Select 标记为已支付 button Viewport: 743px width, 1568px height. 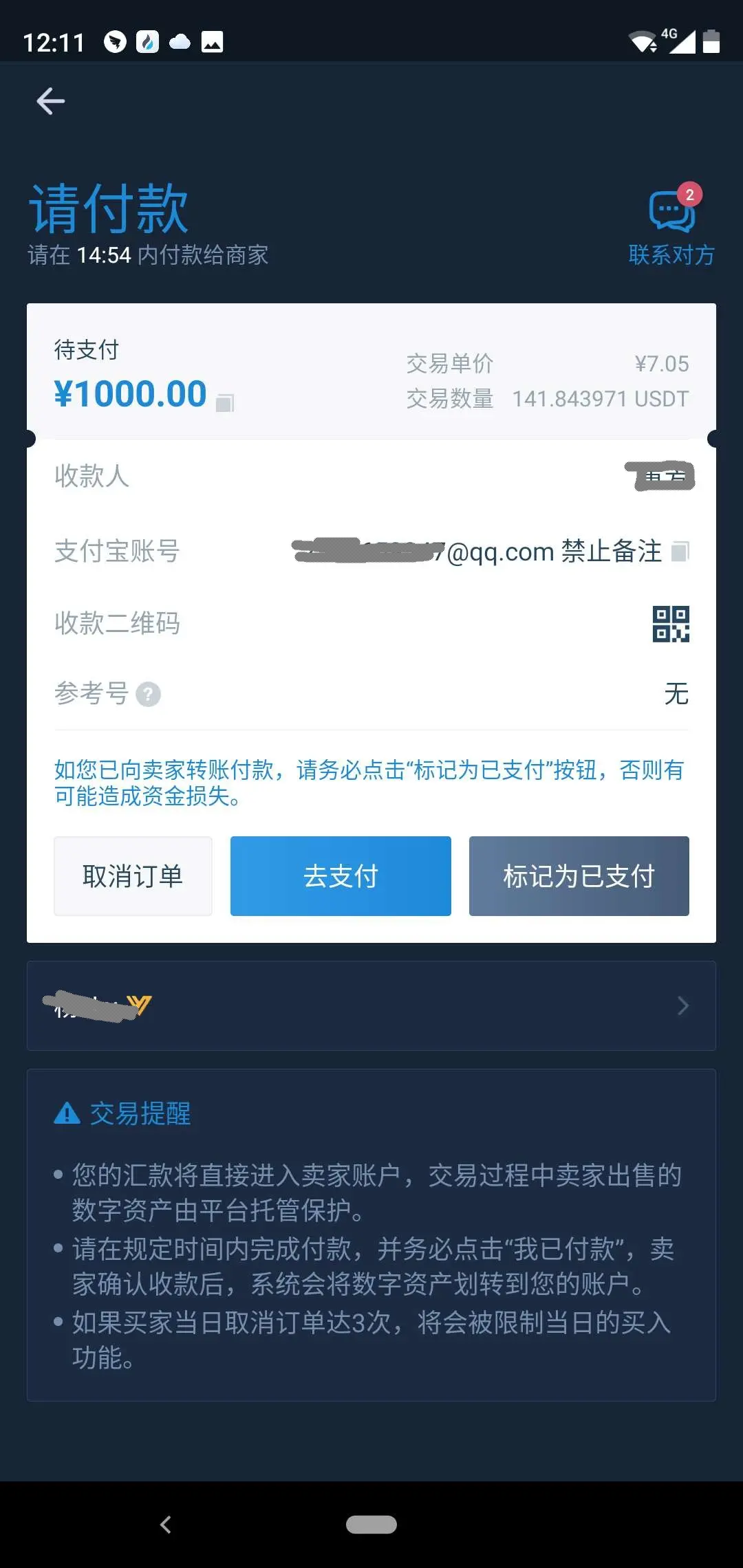(579, 875)
